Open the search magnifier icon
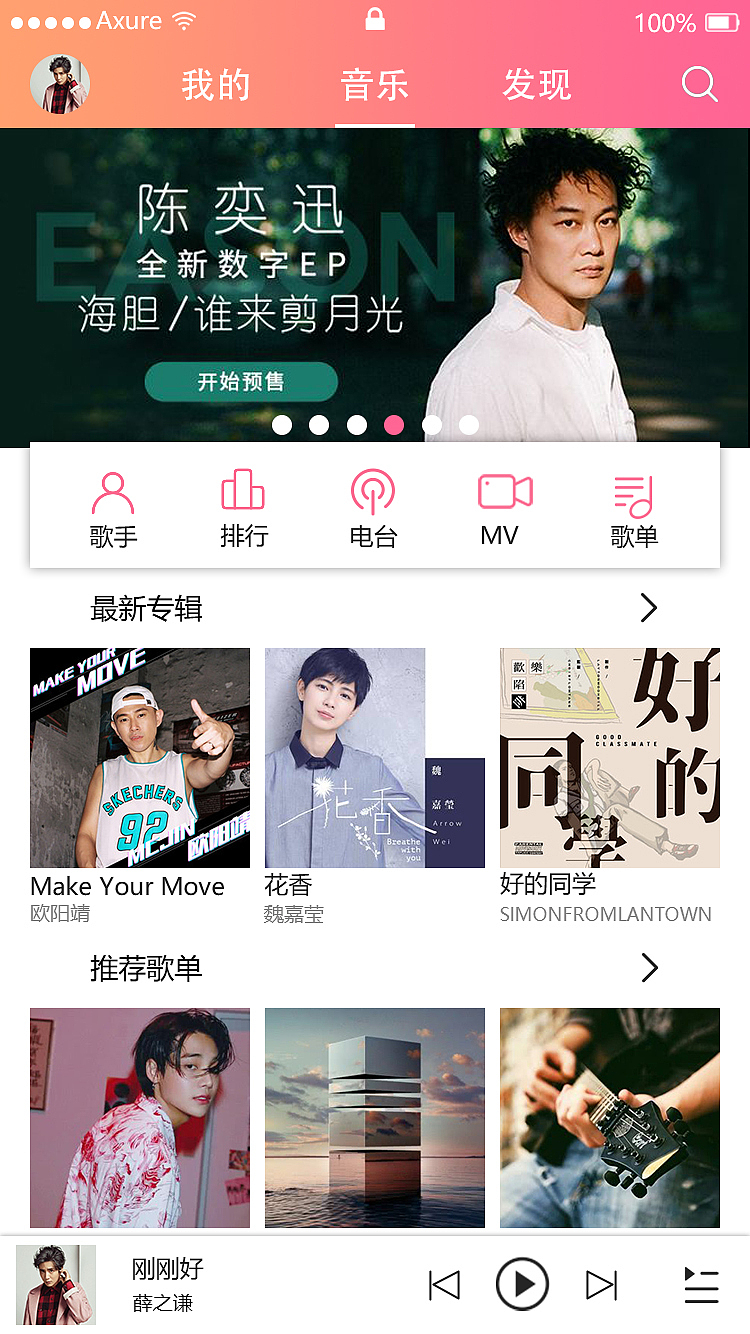This screenshot has height=1334, width=750. [700, 86]
